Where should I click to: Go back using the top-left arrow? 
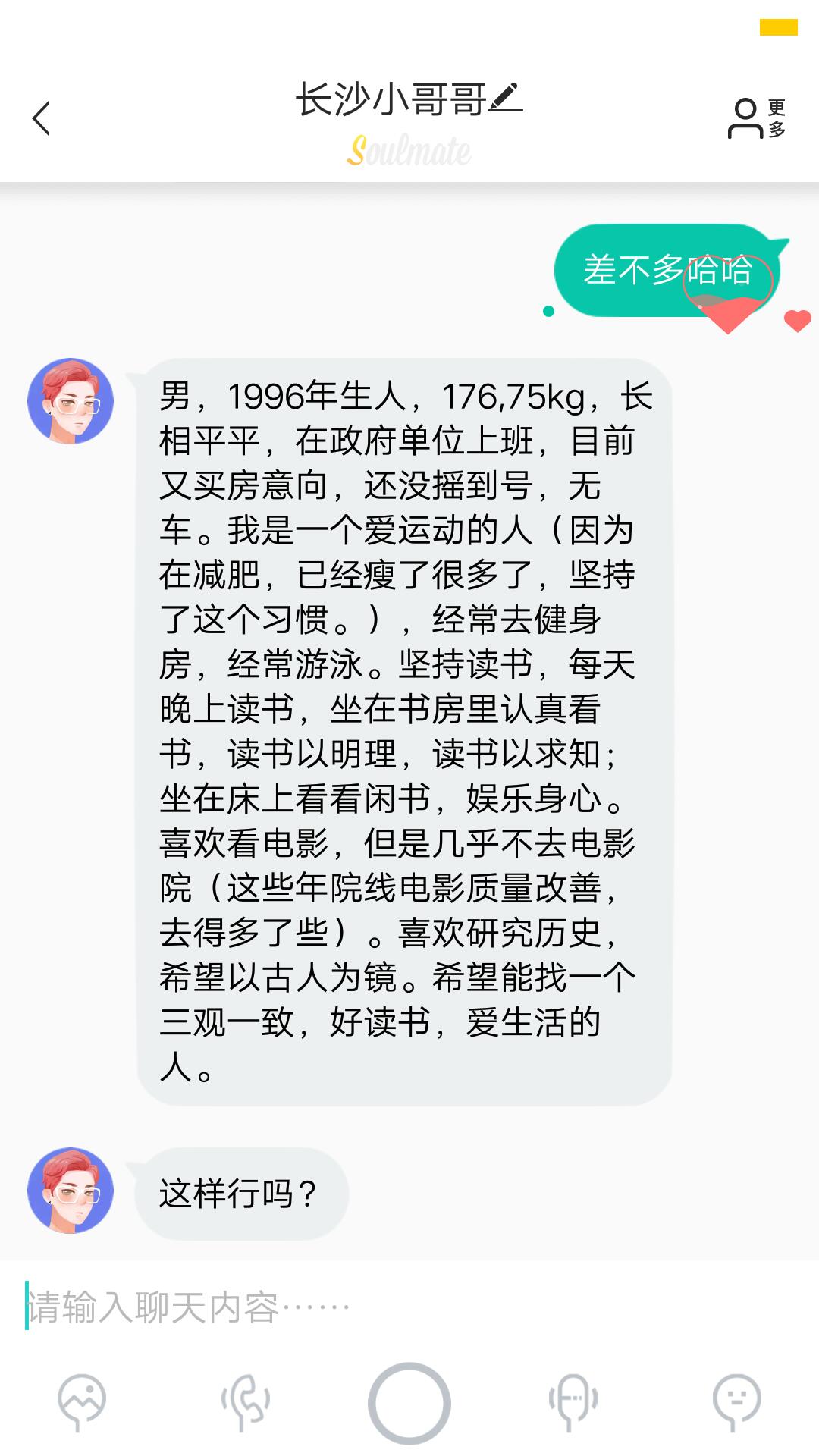coord(41,118)
